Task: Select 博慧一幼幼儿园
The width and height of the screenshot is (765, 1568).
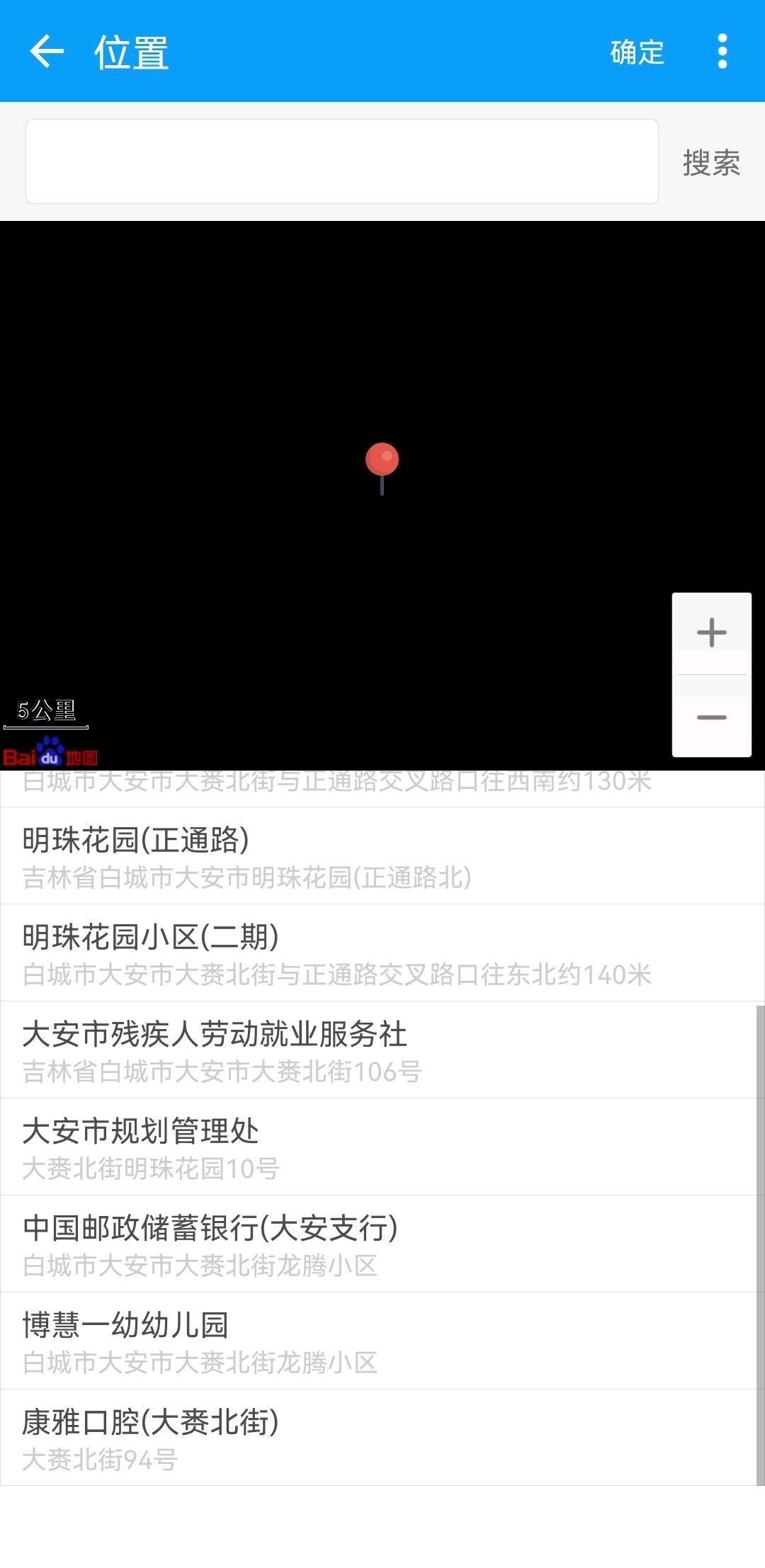Action: click(x=382, y=1341)
